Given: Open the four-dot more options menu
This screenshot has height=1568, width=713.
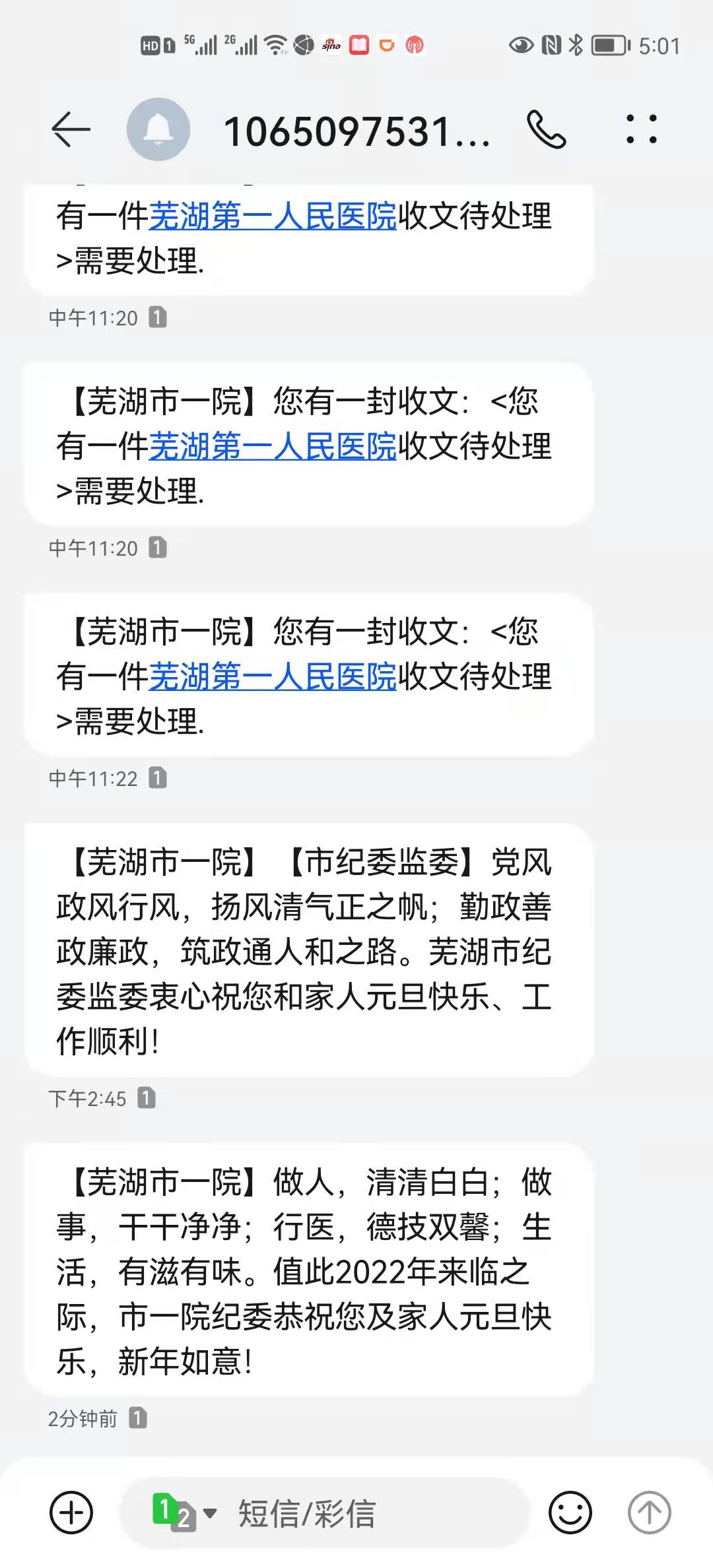Looking at the screenshot, I should pos(641,129).
